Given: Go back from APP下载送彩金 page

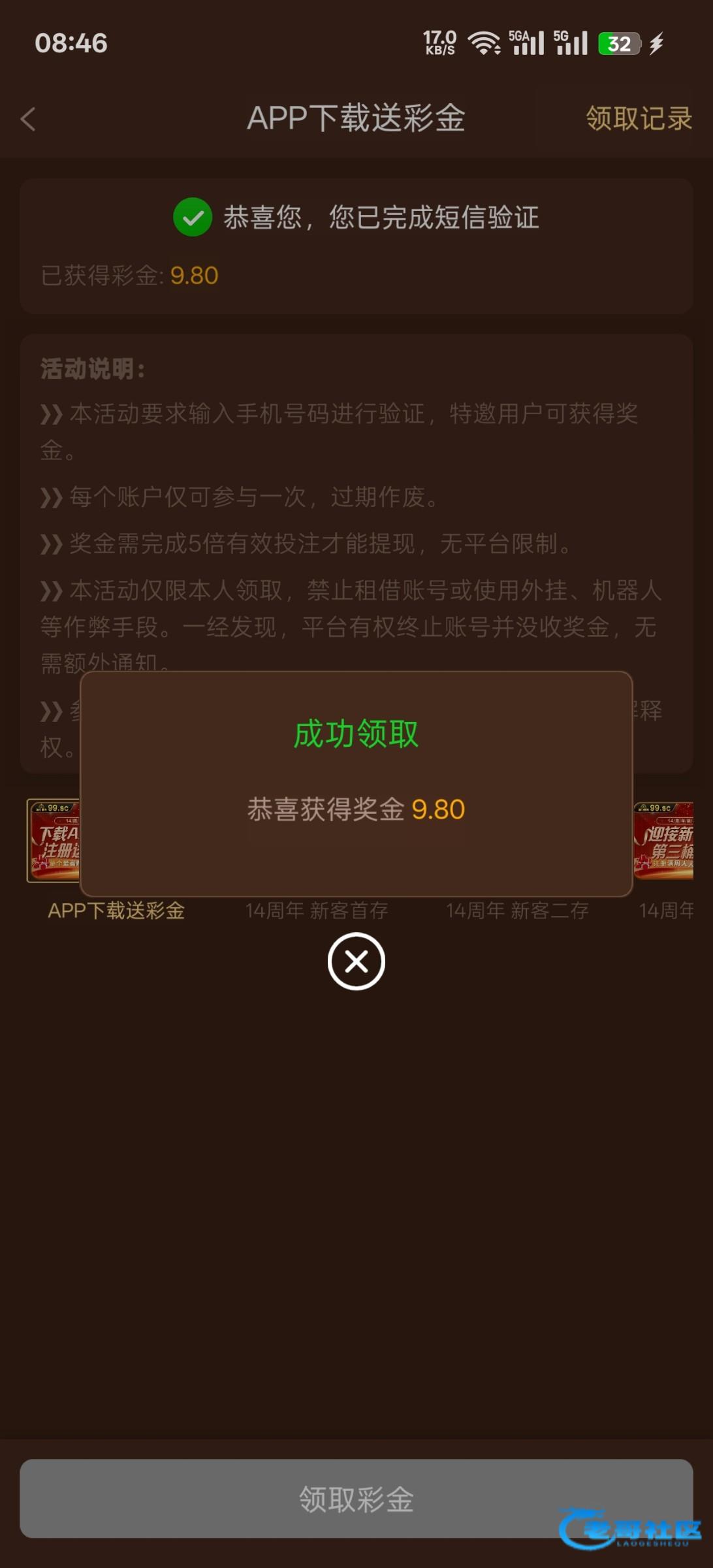Looking at the screenshot, I should [28, 119].
